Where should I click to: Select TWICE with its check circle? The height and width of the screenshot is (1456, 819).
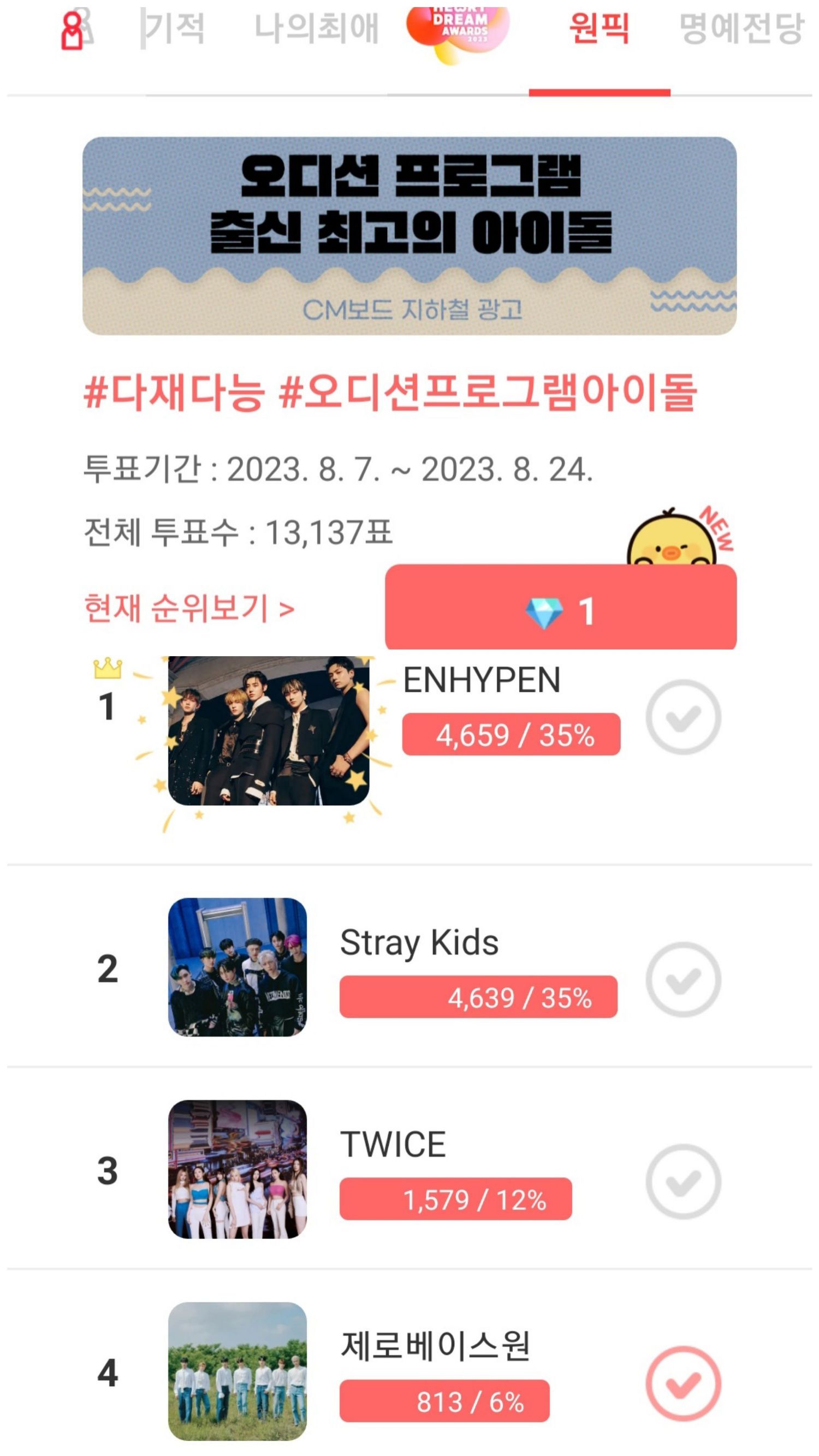click(683, 1181)
